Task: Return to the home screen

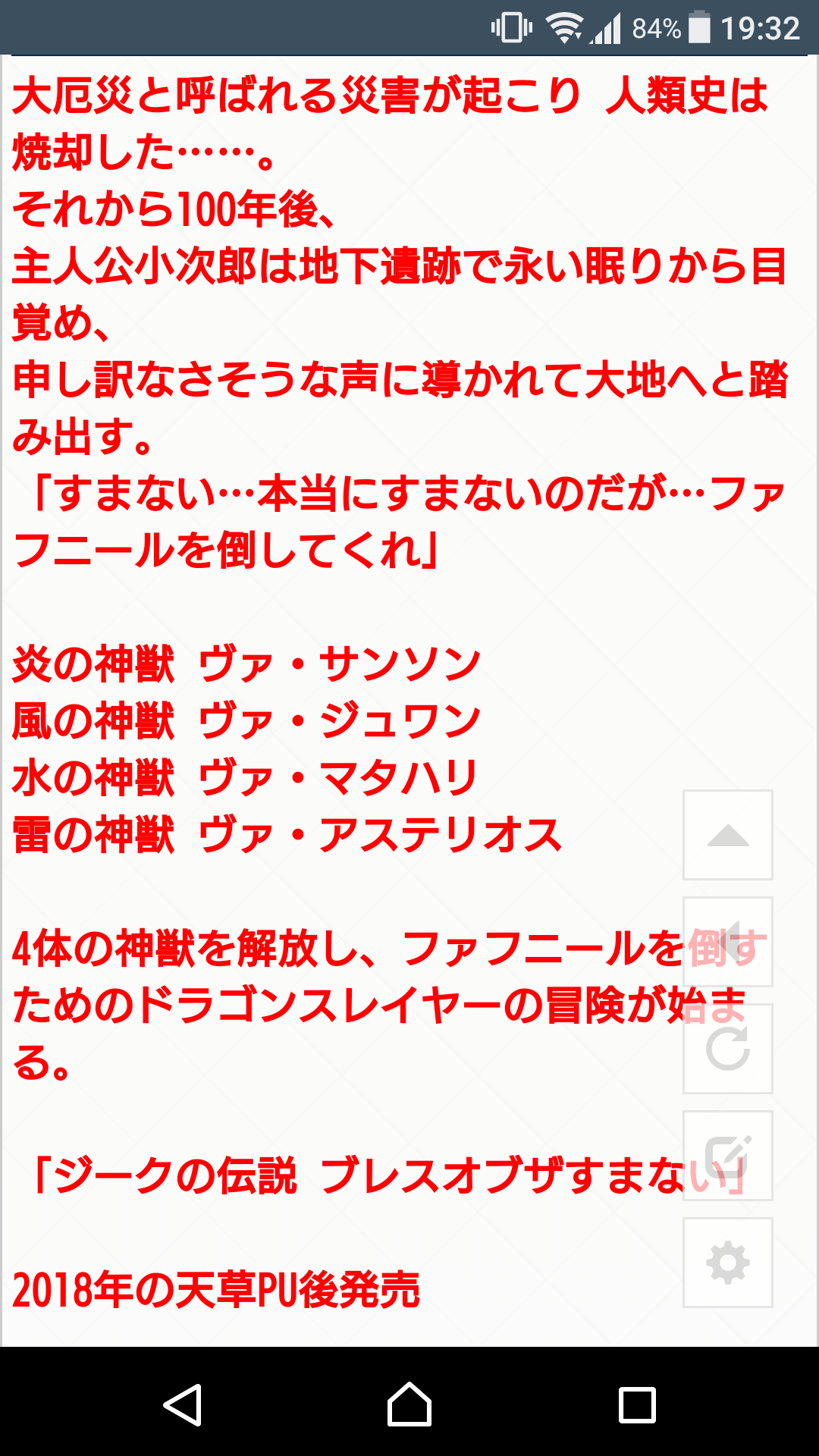Action: coord(409,1404)
